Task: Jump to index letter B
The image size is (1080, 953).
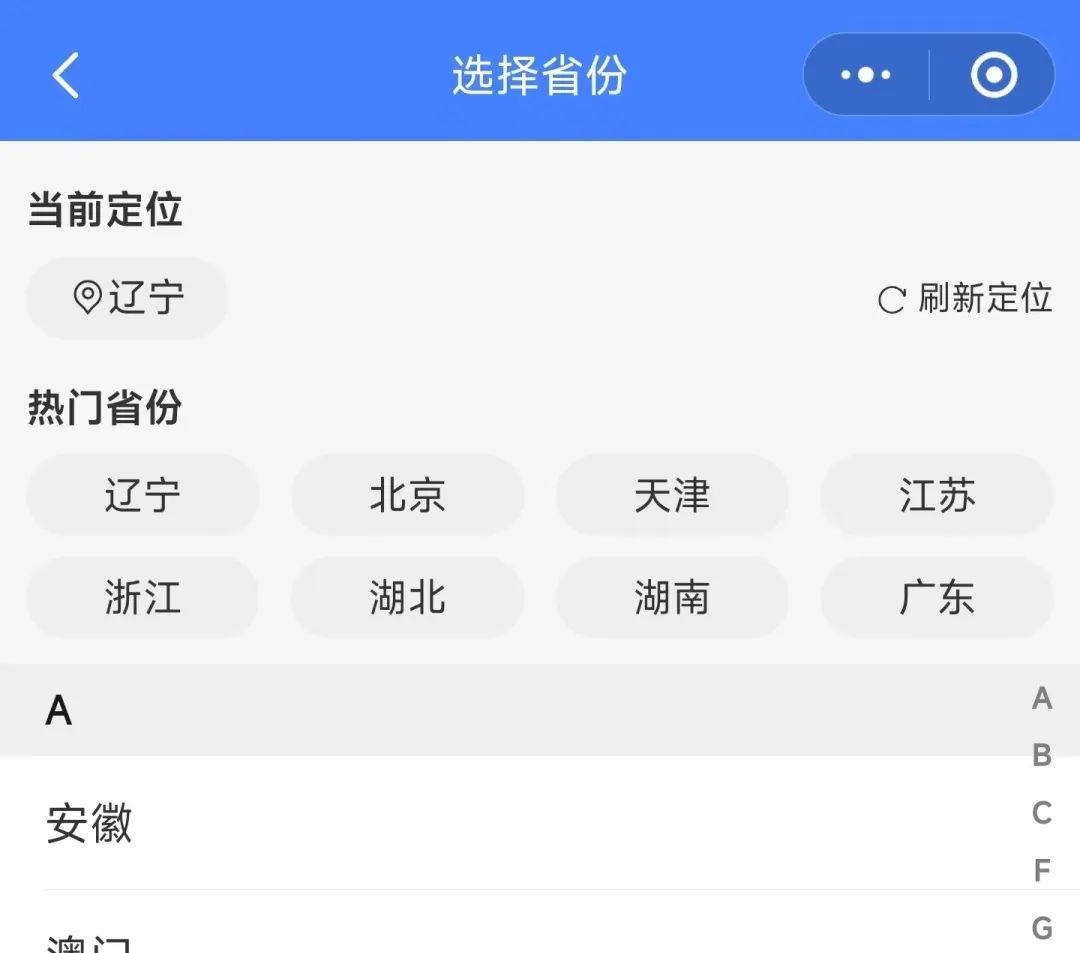Action: point(1042,755)
